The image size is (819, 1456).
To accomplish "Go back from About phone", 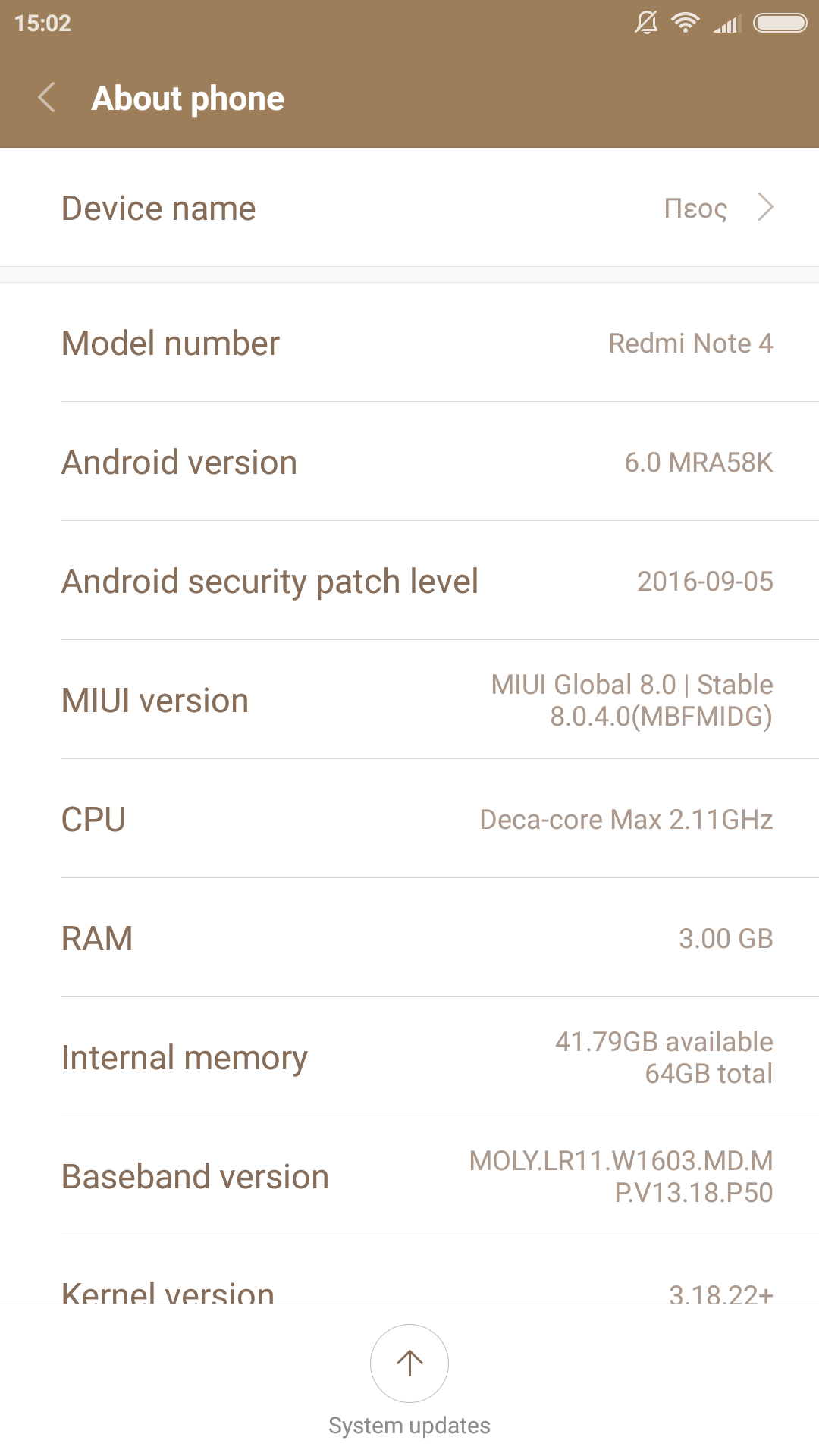I will coord(47,98).
